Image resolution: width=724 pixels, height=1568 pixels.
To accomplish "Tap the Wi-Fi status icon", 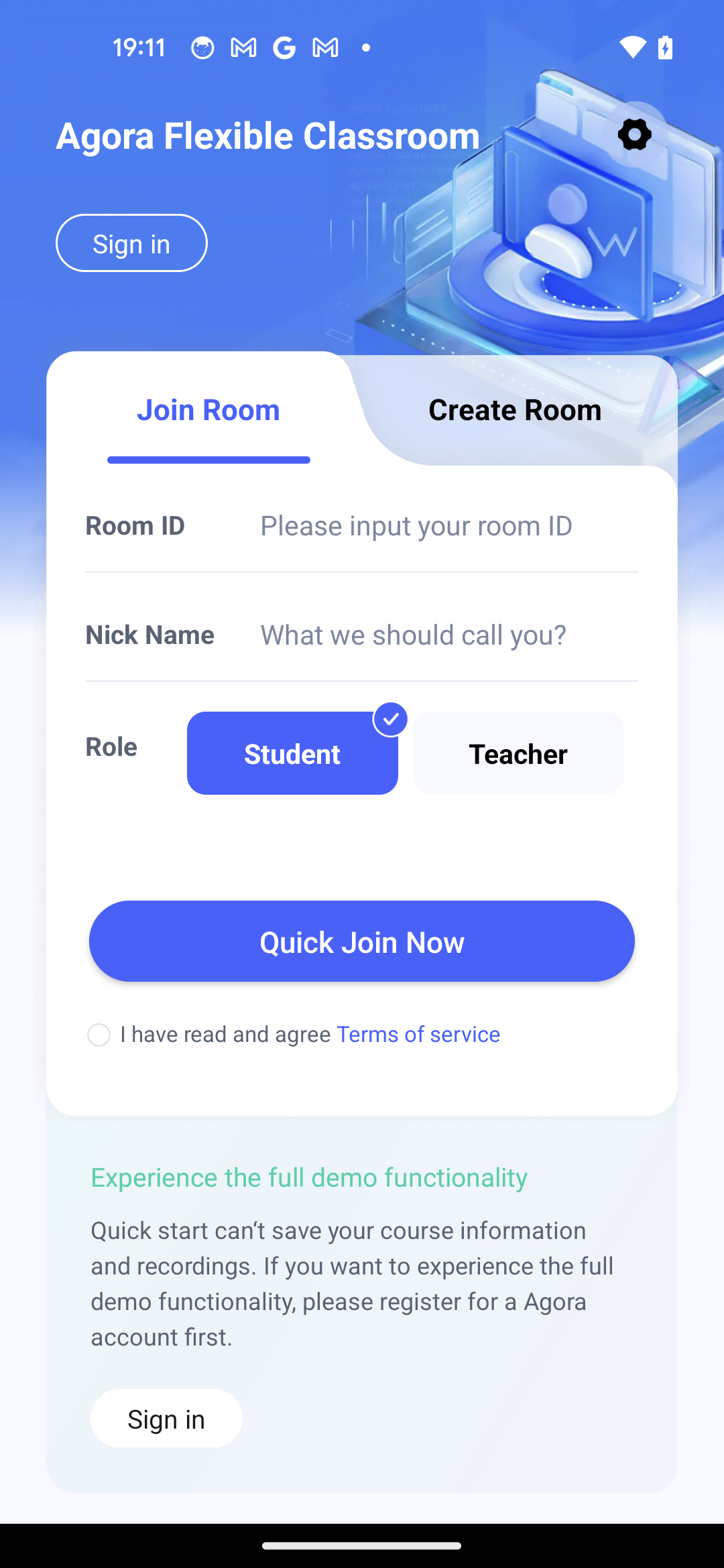I will tap(632, 48).
